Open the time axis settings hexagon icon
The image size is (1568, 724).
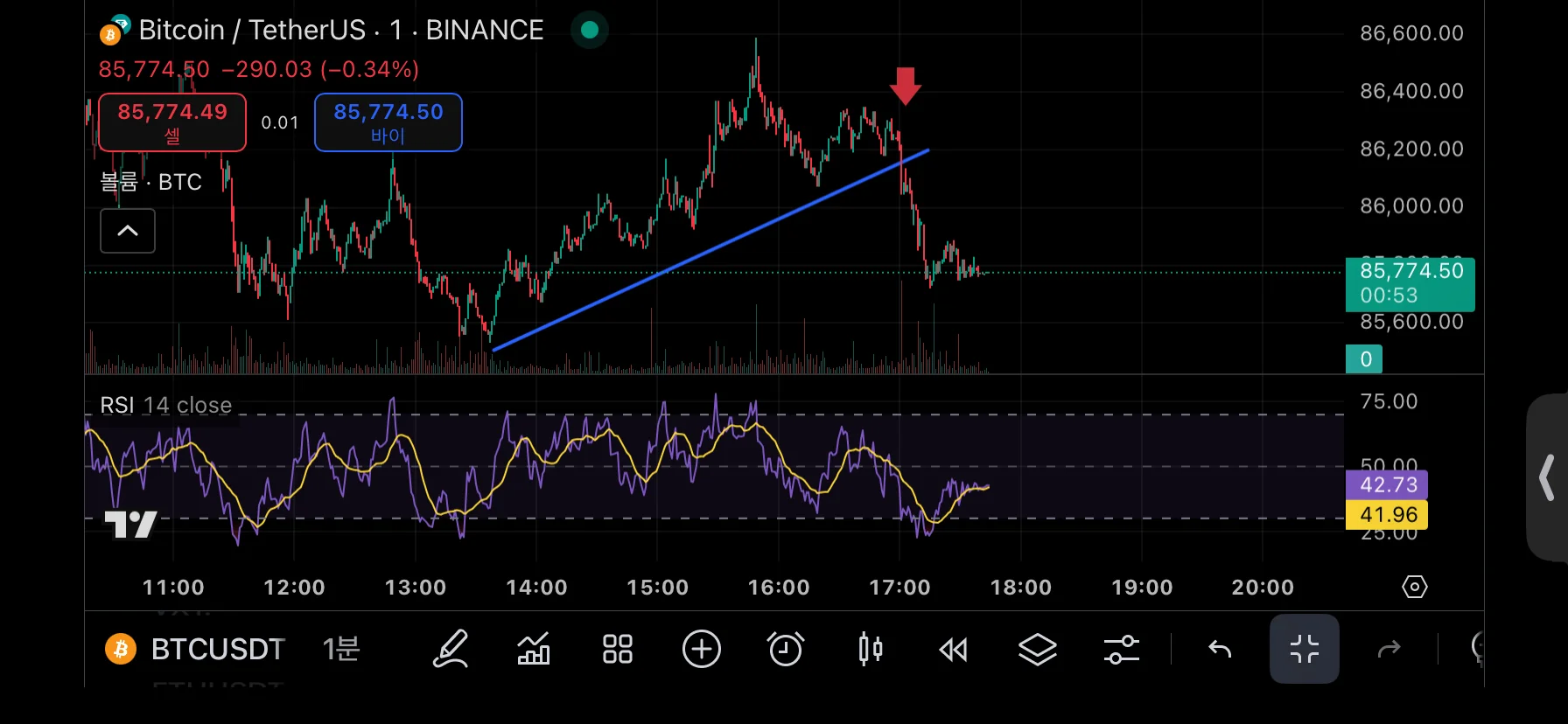[1415, 587]
